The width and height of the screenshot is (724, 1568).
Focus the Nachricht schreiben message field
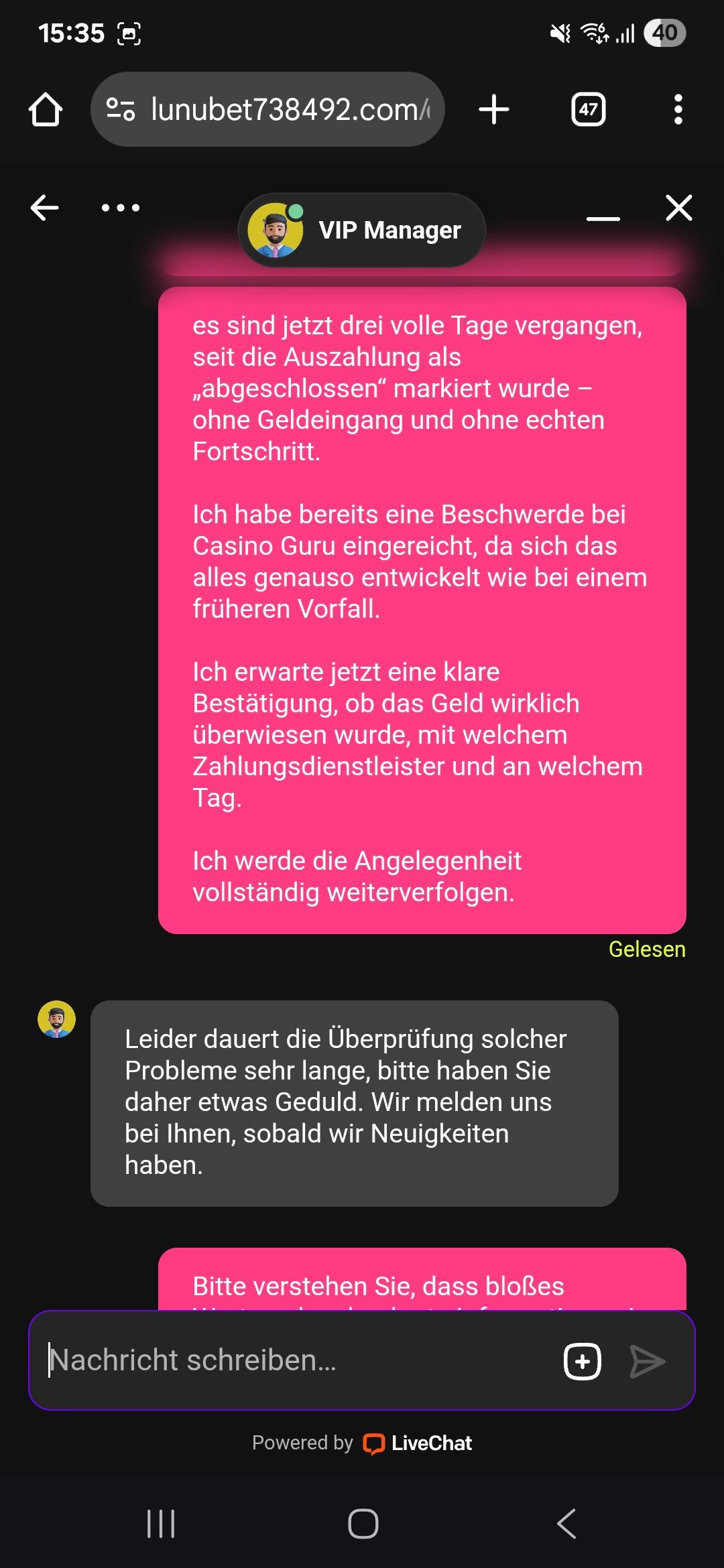point(295,1360)
